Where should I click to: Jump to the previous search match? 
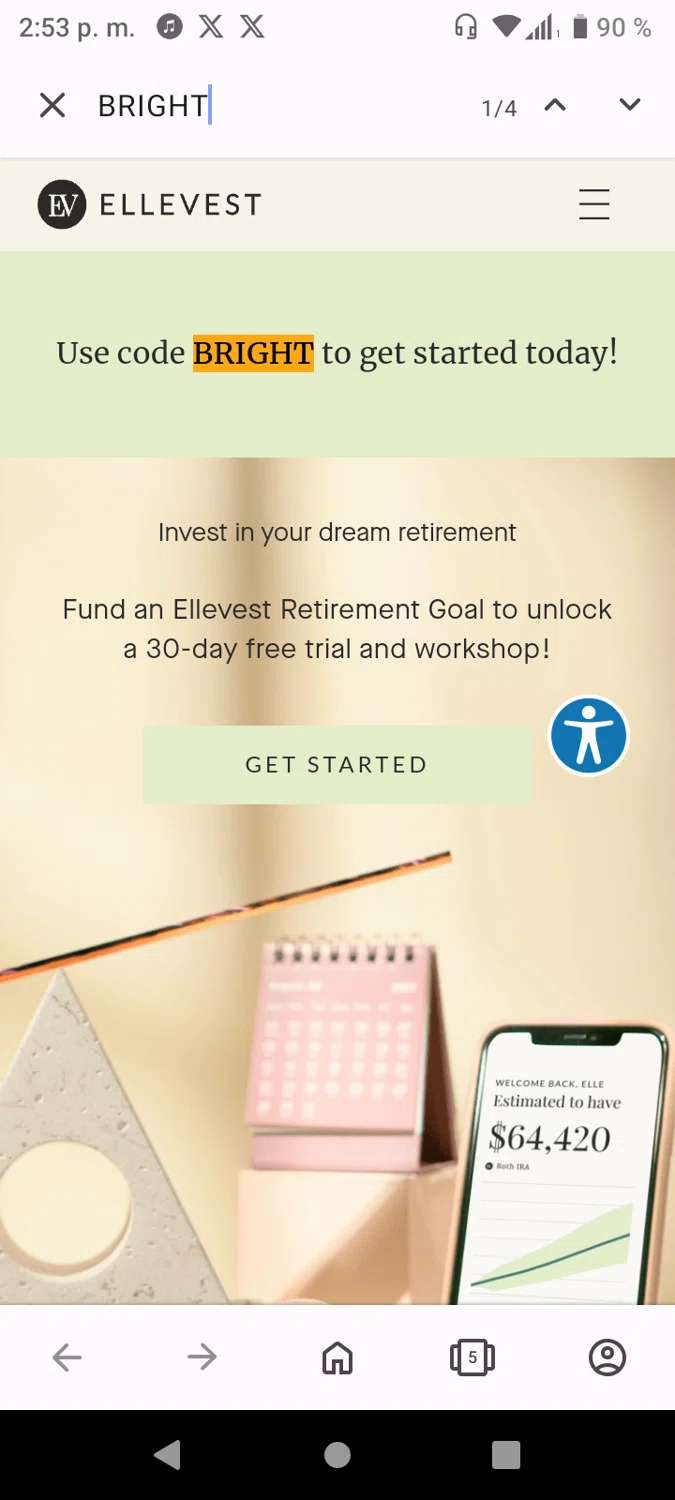(555, 104)
